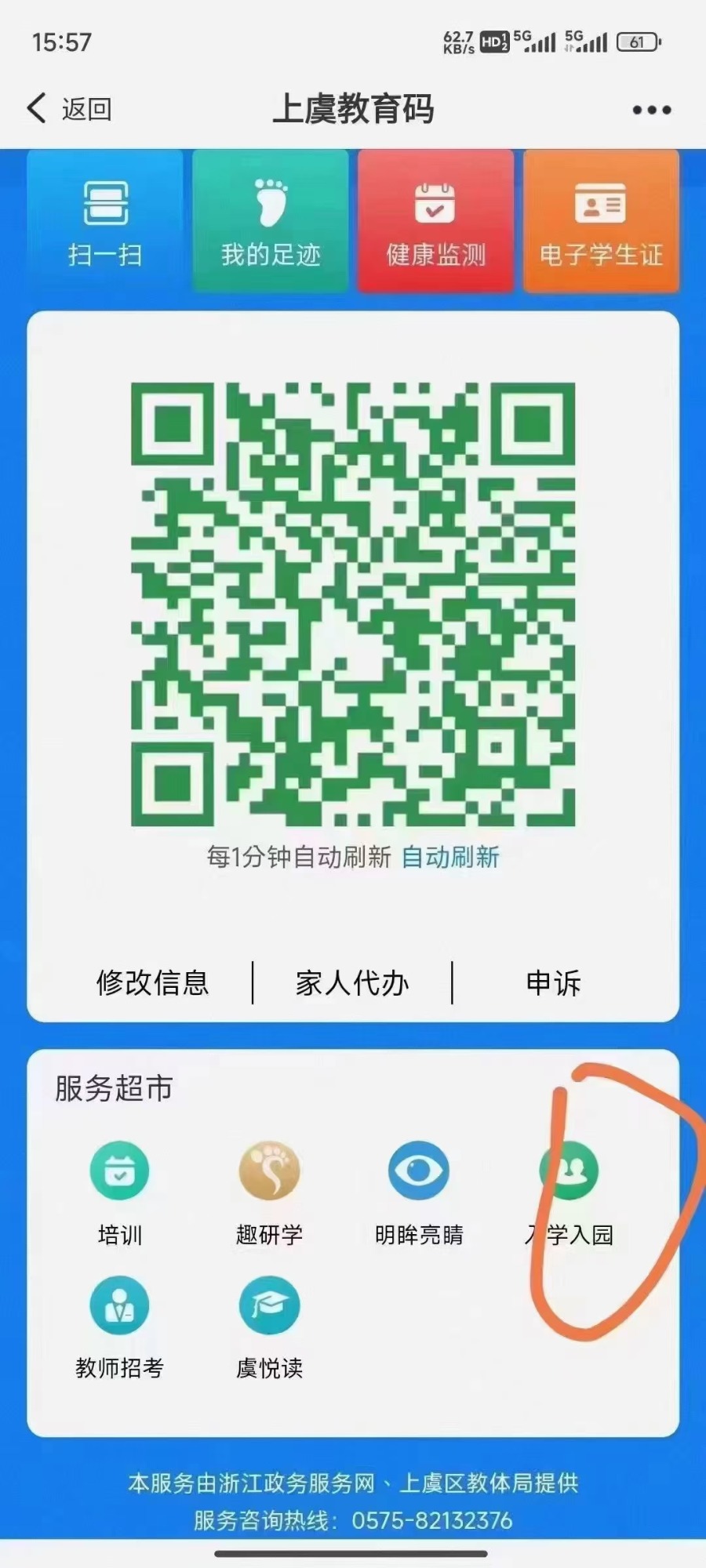This screenshot has width=706, height=1568.
Task: Choose 家人代办 under the QR code
Action: pyautogui.click(x=352, y=982)
